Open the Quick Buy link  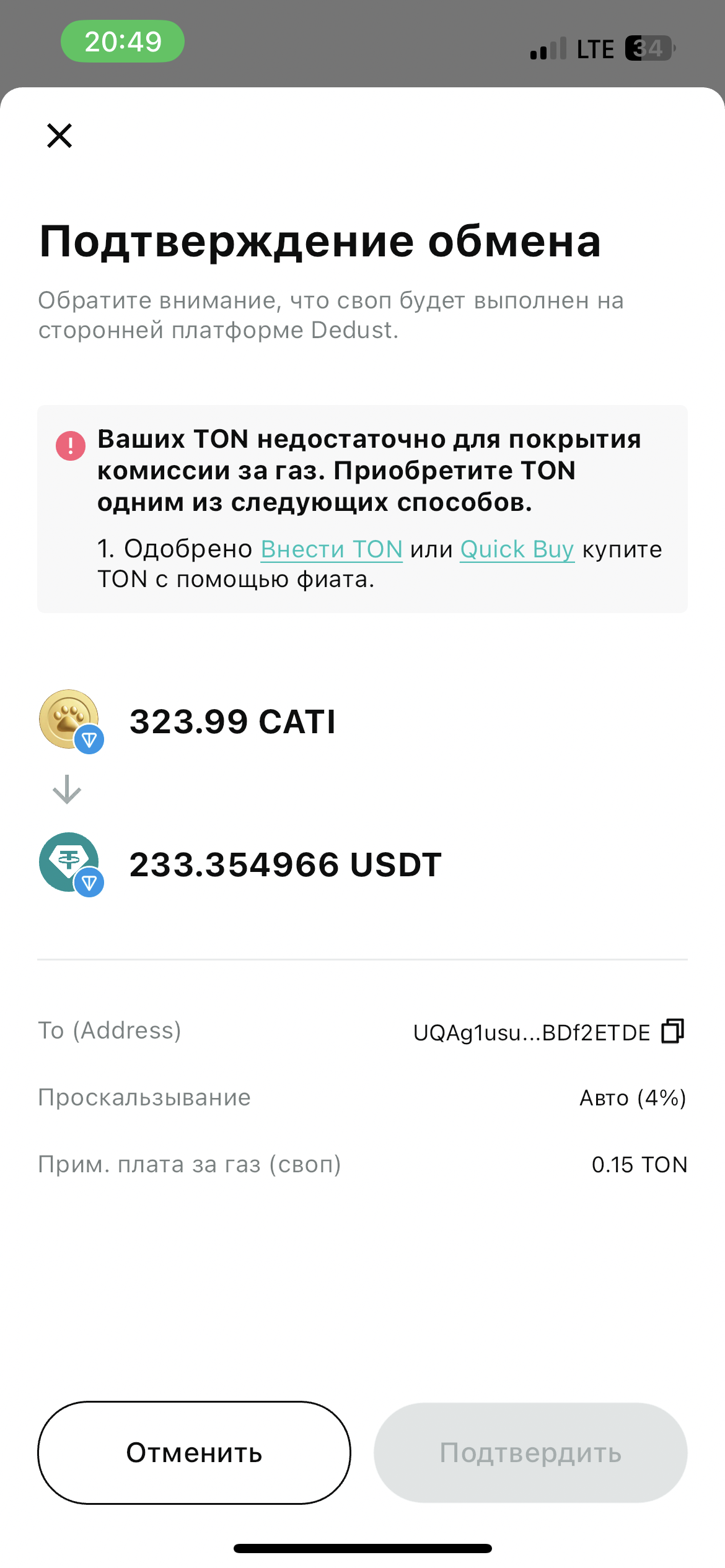pyautogui.click(x=517, y=549)
